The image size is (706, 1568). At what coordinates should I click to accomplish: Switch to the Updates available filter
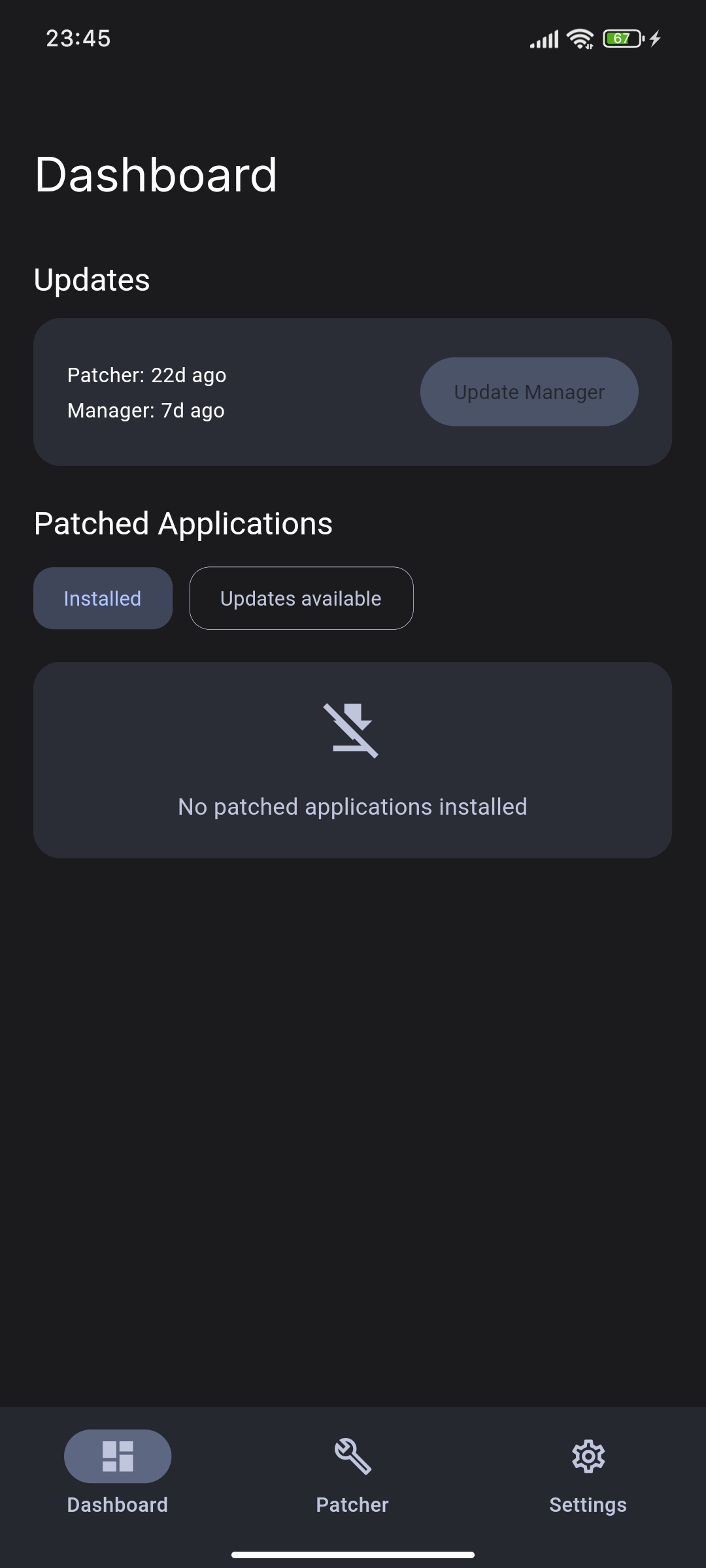click(301, 598)
